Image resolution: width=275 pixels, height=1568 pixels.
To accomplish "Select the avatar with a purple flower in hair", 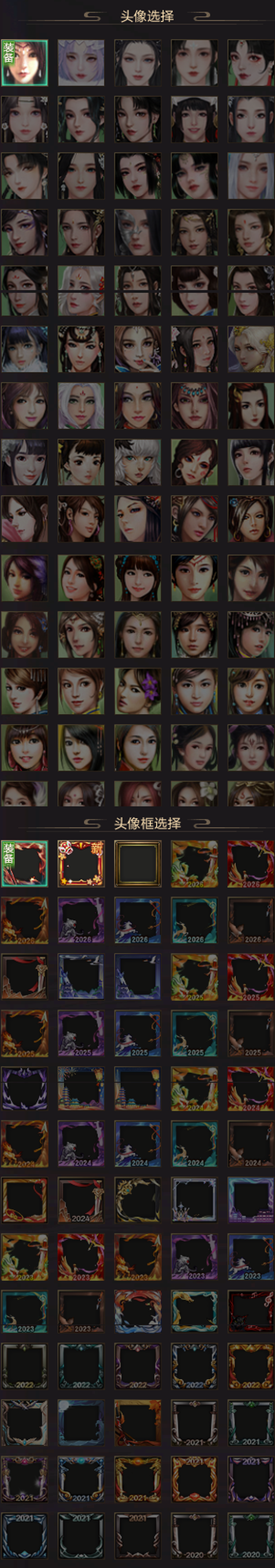I will (x=138, y=691).
